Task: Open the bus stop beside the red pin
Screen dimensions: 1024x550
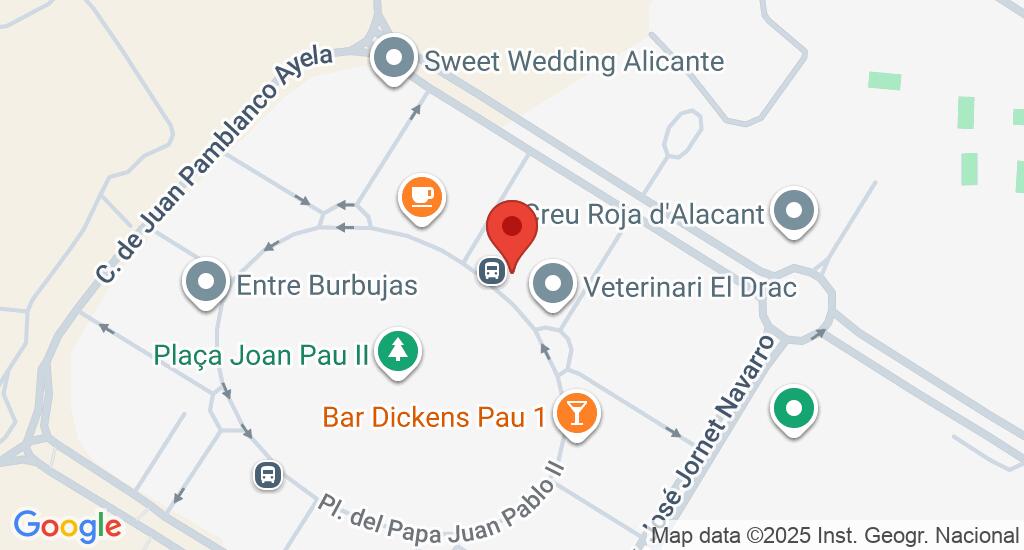Action: (x=491, y=271)
